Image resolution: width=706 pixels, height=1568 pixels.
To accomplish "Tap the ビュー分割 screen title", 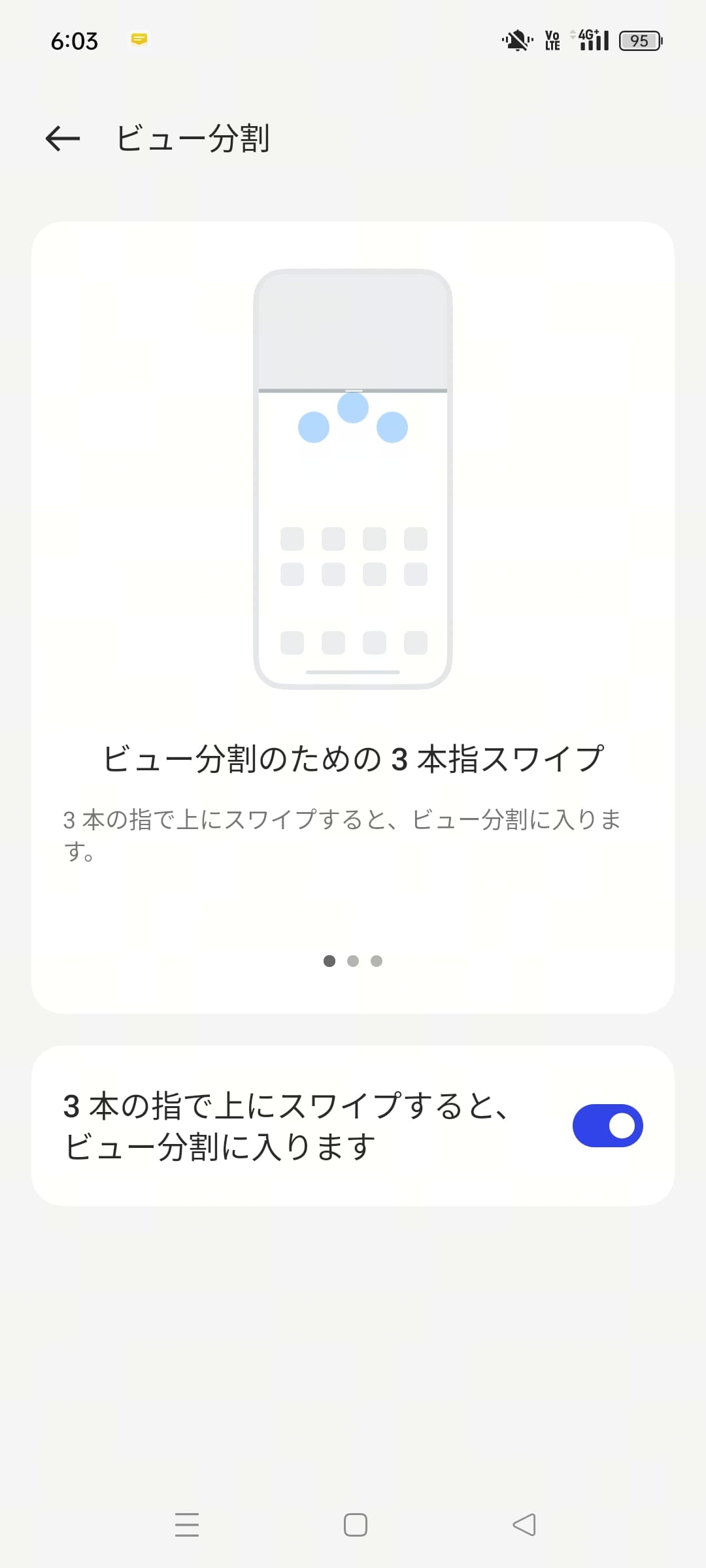I will coord(194,138).
